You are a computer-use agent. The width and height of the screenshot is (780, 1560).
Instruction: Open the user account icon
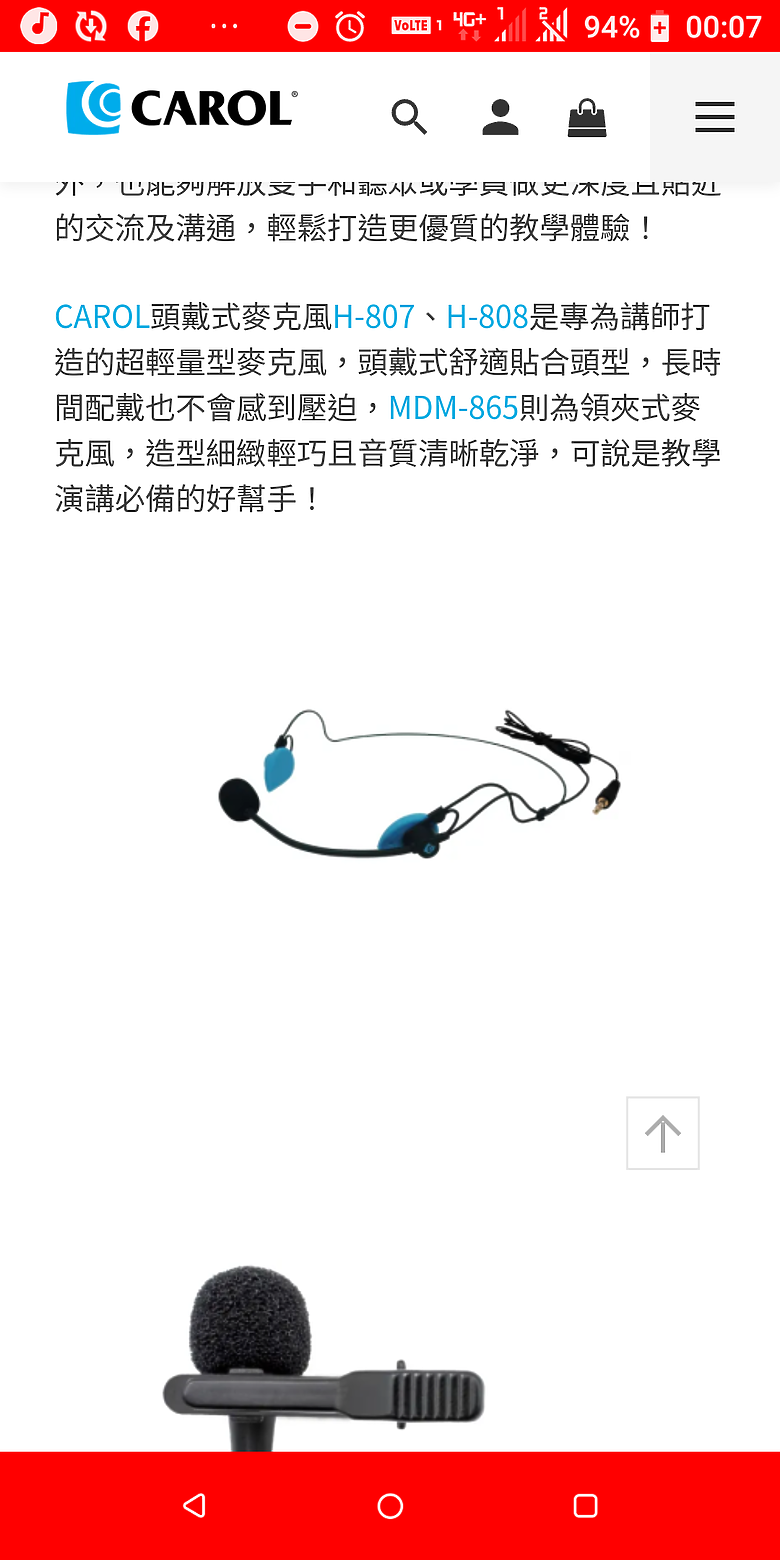[x=501, y=117]
